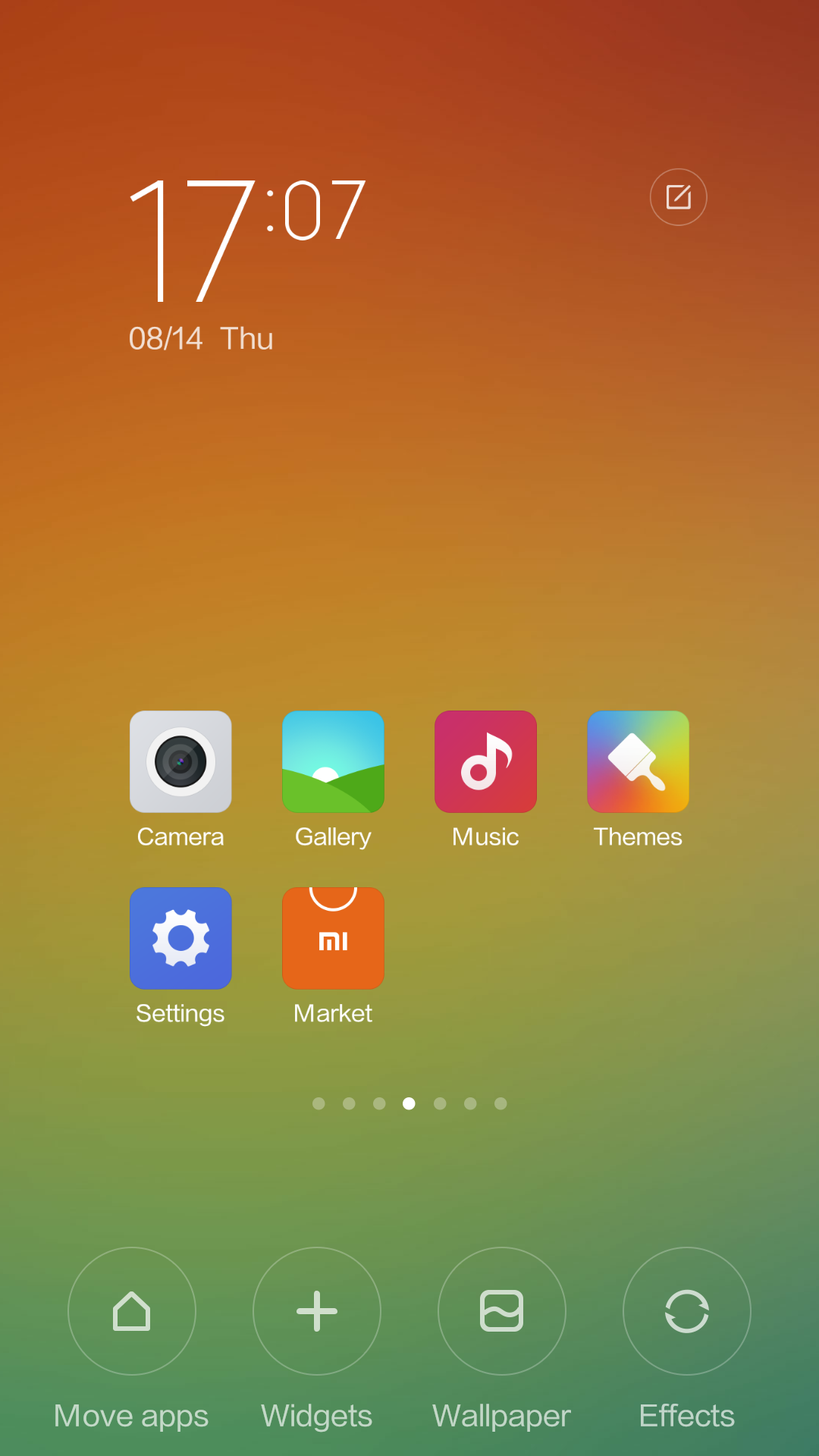Viewport: 819px width, 1456px height.
Task: Tap the edit icon beside the clock
Action: tap(679, 197)
